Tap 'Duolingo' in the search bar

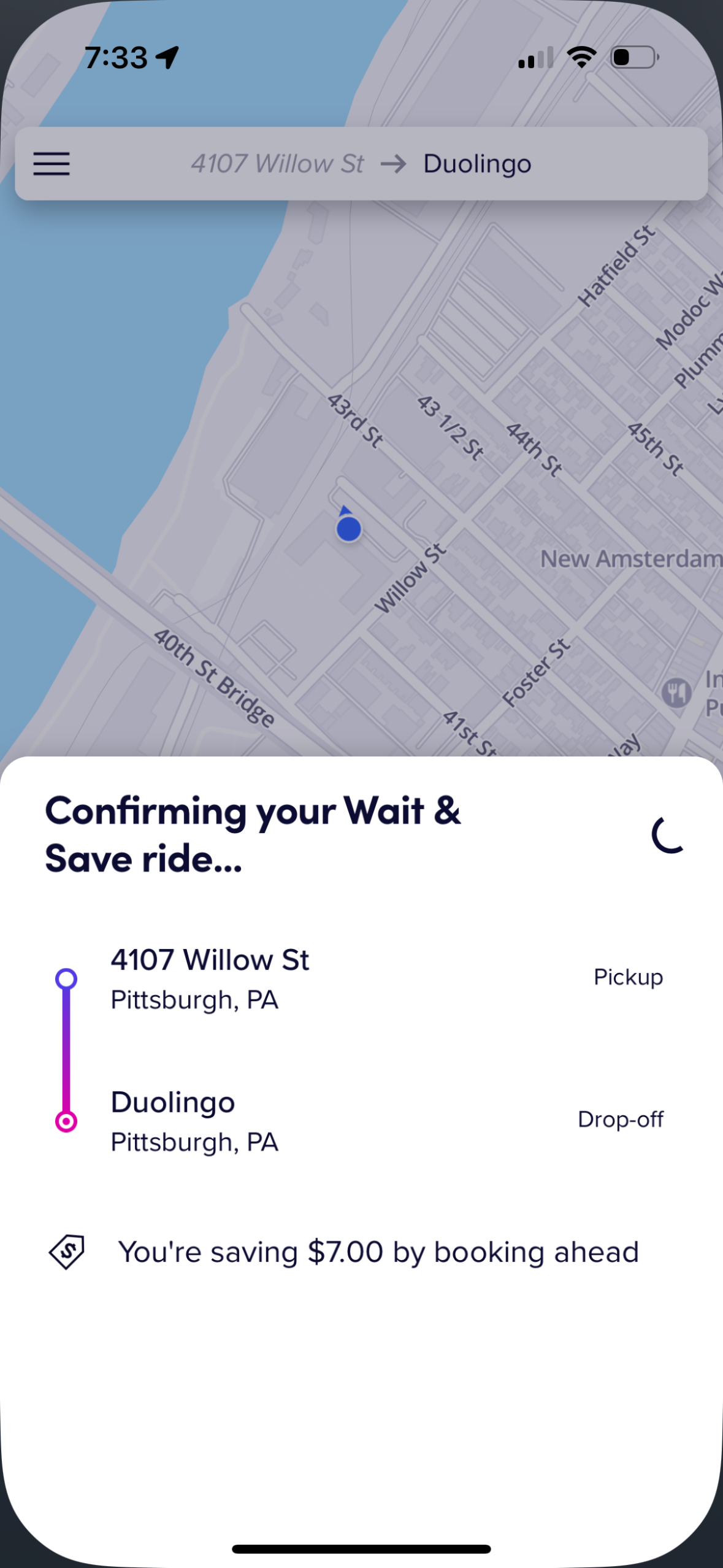476,163
